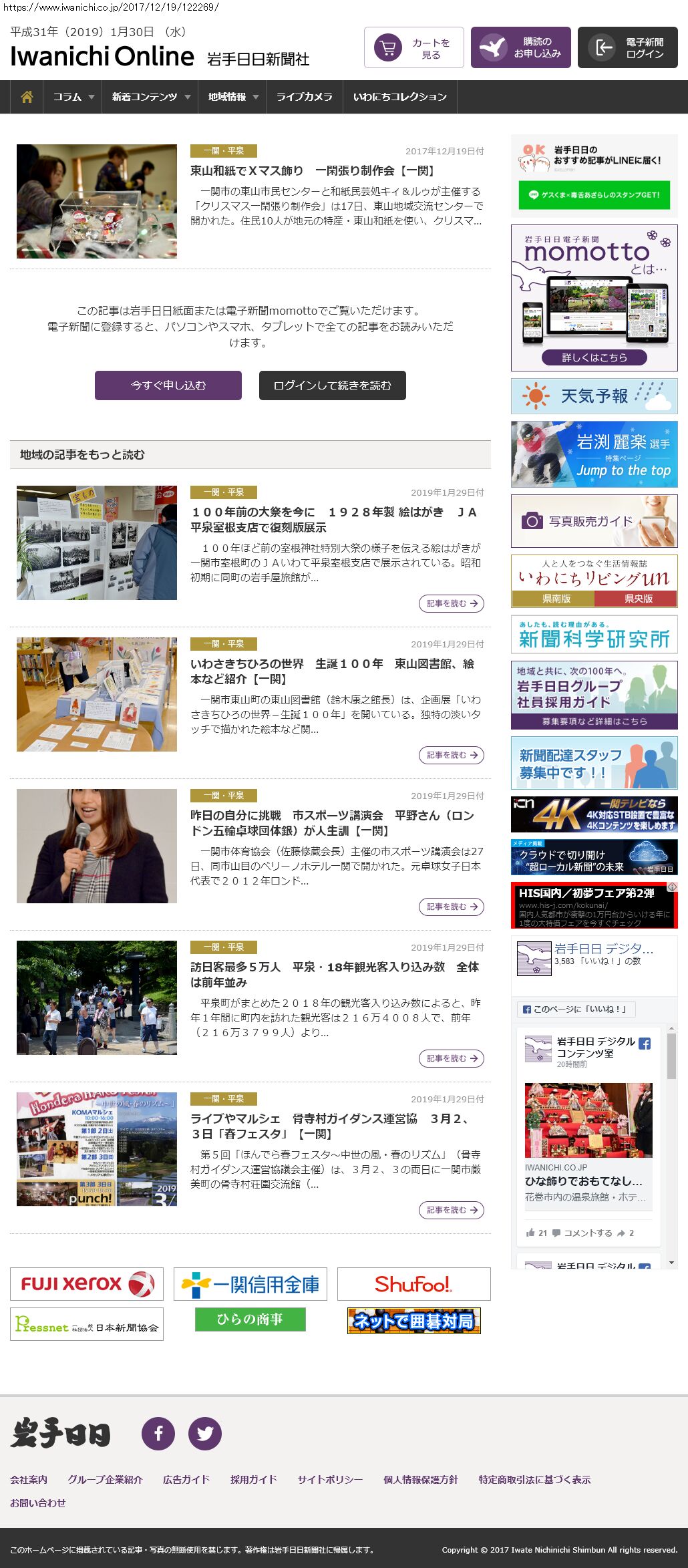Like the page via このページに「いいね！」

click(x=576, y=1009)
